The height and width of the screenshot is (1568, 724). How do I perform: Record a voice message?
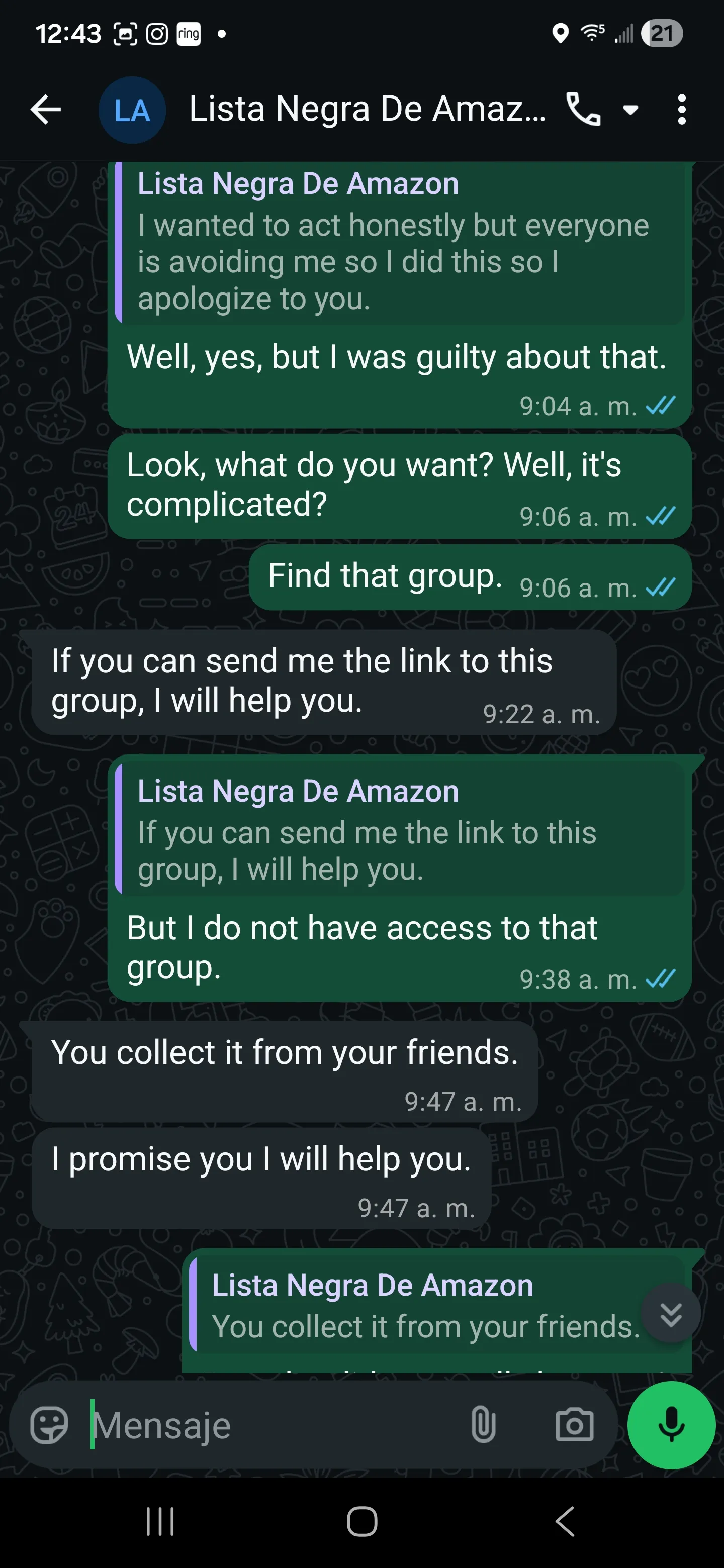click(671, 1425)
